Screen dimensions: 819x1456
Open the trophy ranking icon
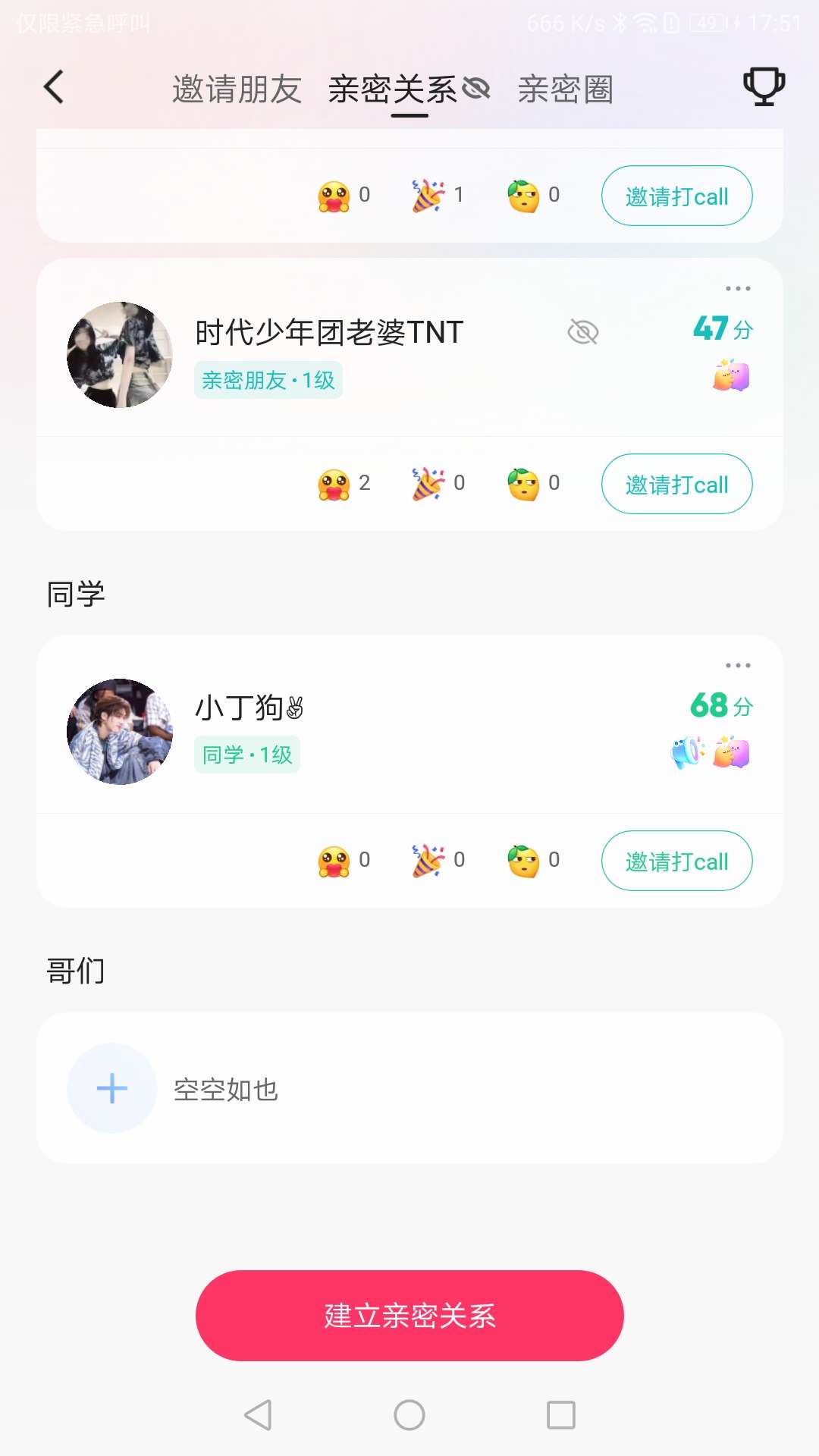click(x=763, y=86)
